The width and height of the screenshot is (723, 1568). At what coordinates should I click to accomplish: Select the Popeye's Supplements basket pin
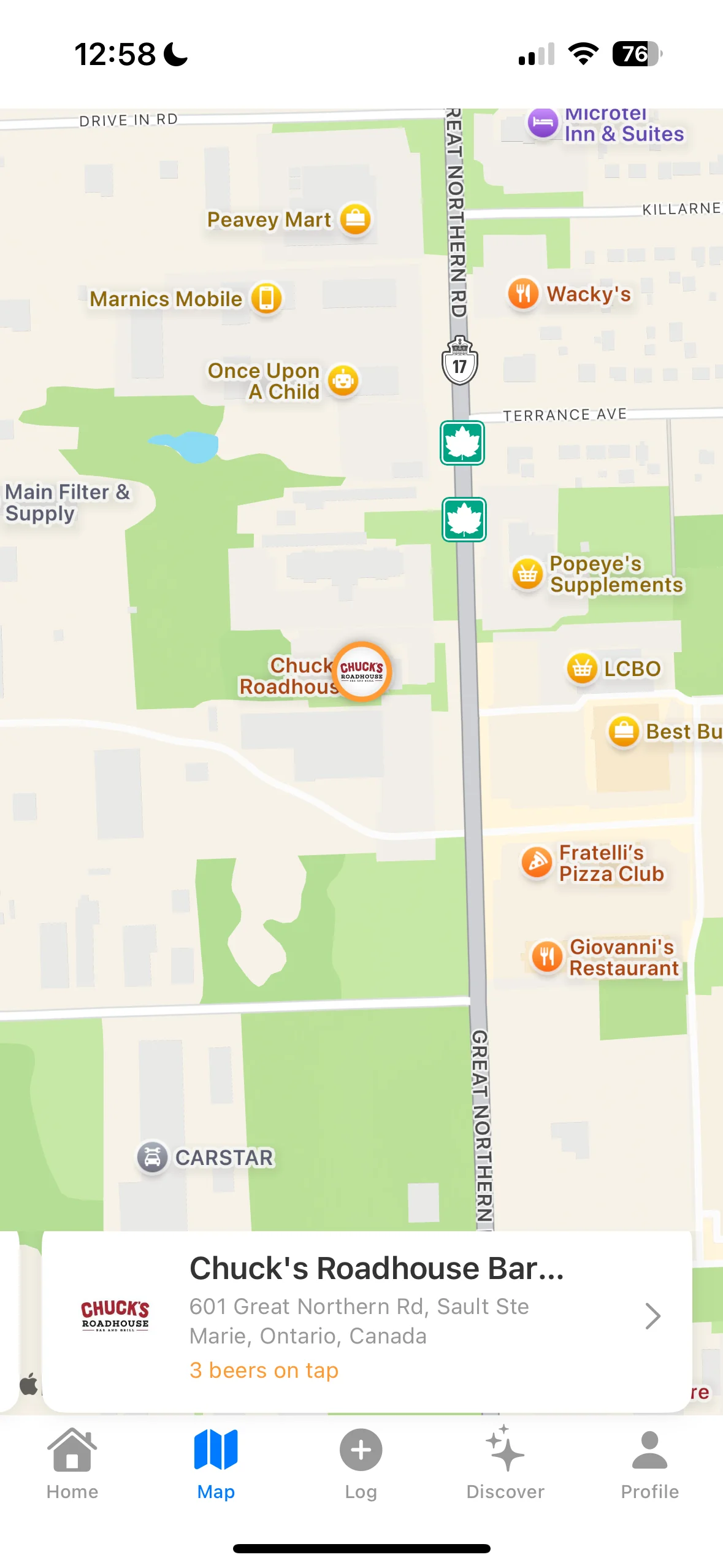point(526,572)
